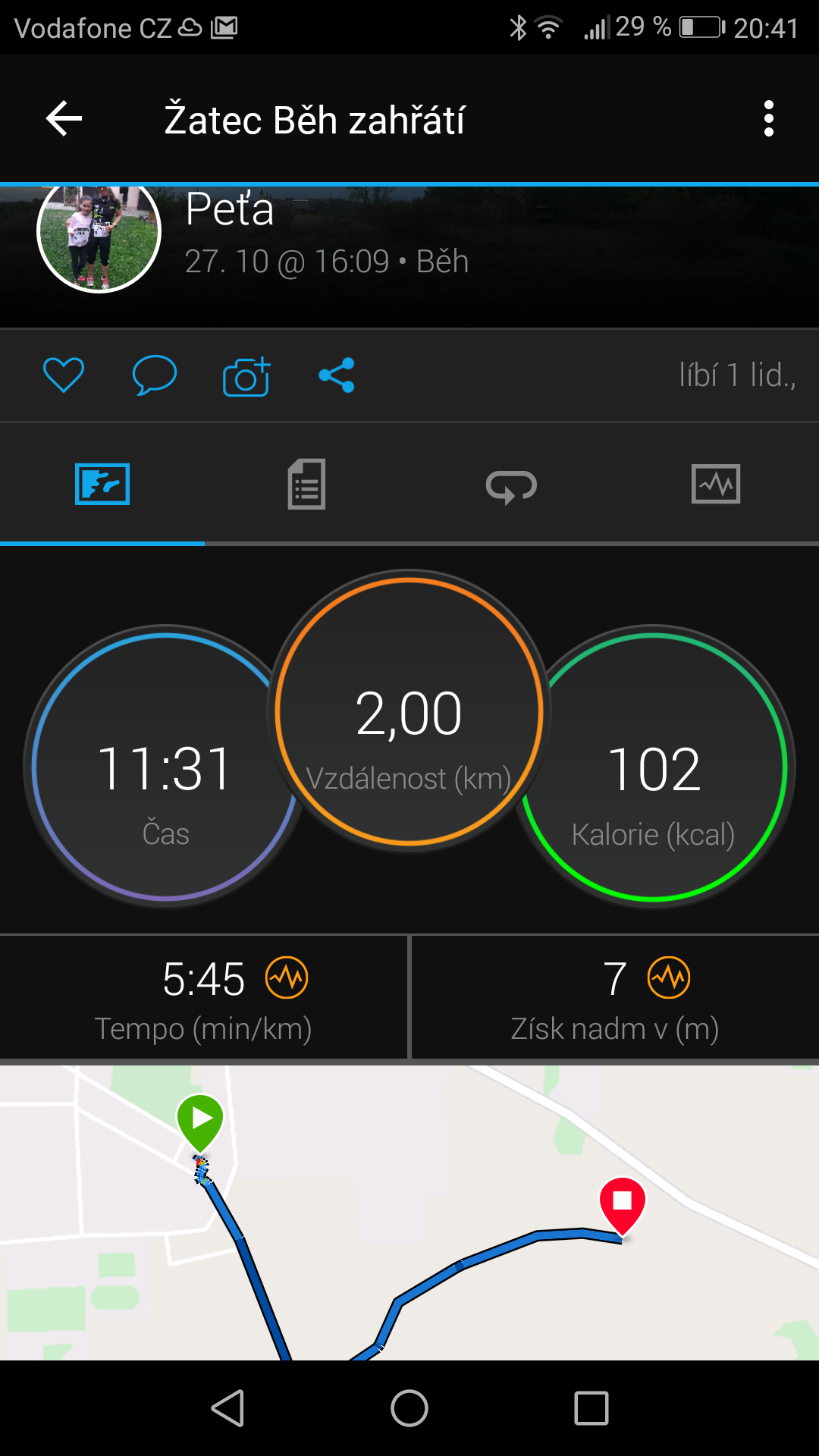
Task: Switch to the laps tab
Action: coord(512,484)
